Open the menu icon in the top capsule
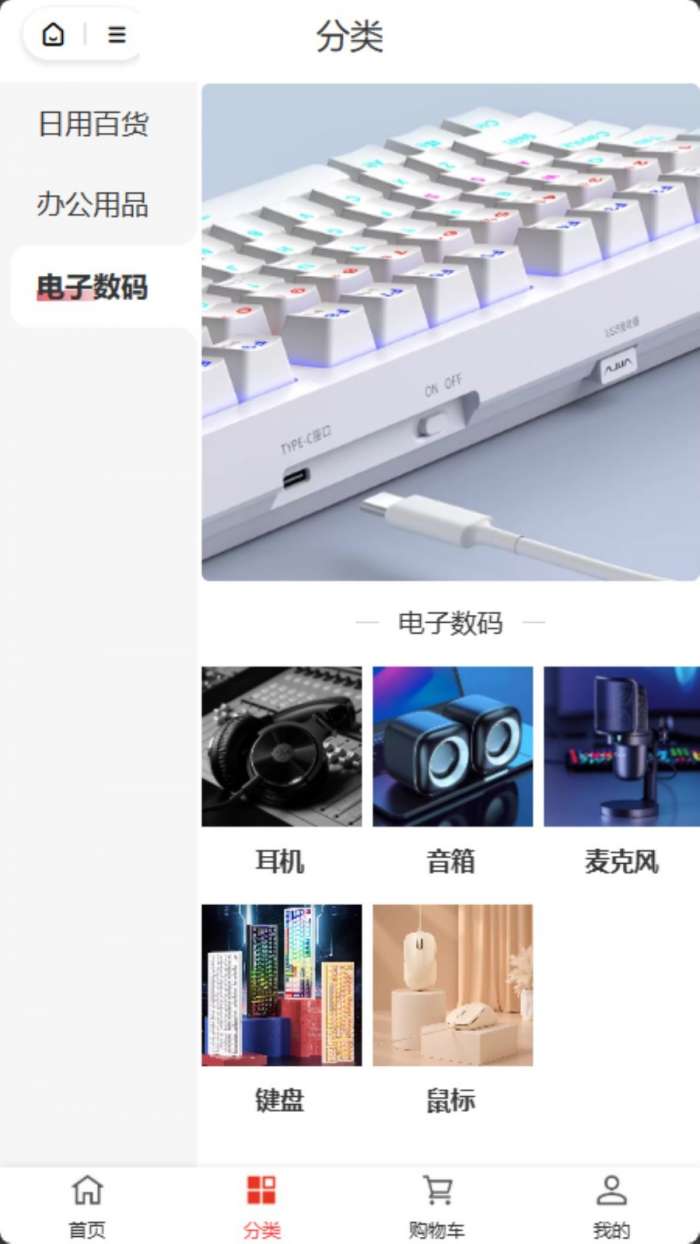The width and height of the screenshot is (700, 1244). pos(117,35)
